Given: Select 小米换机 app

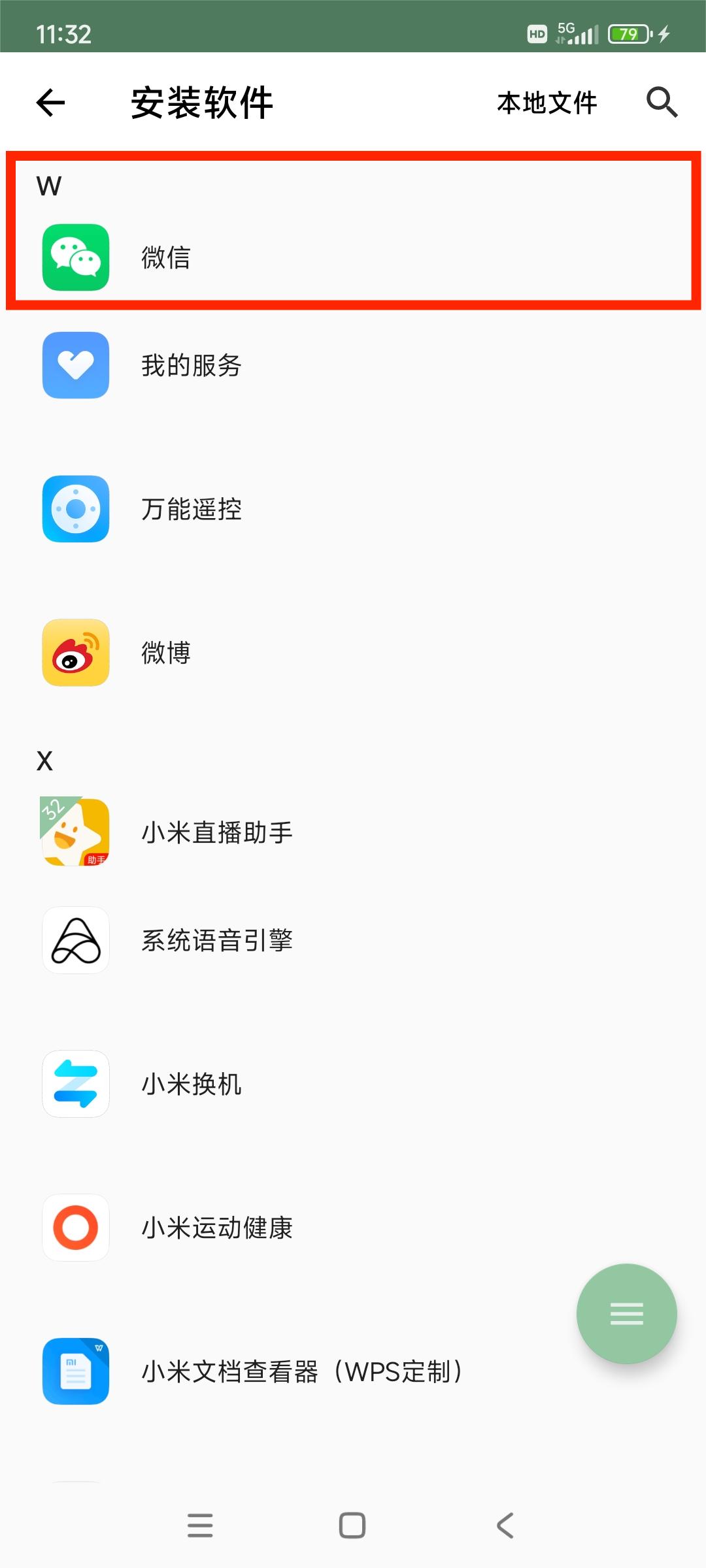Looking at the screenshot, I should [x=353, y=1084].
